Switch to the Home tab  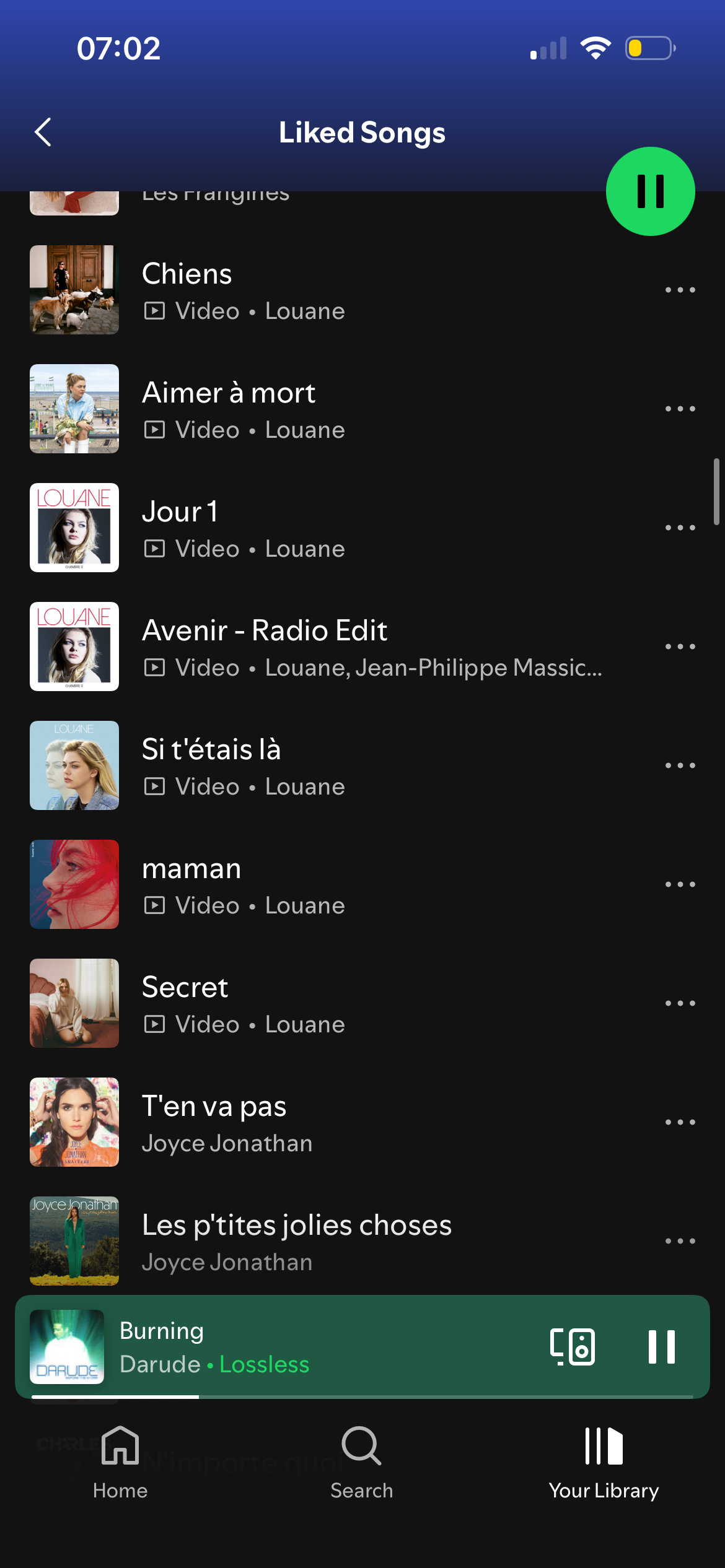(120, 1463)
